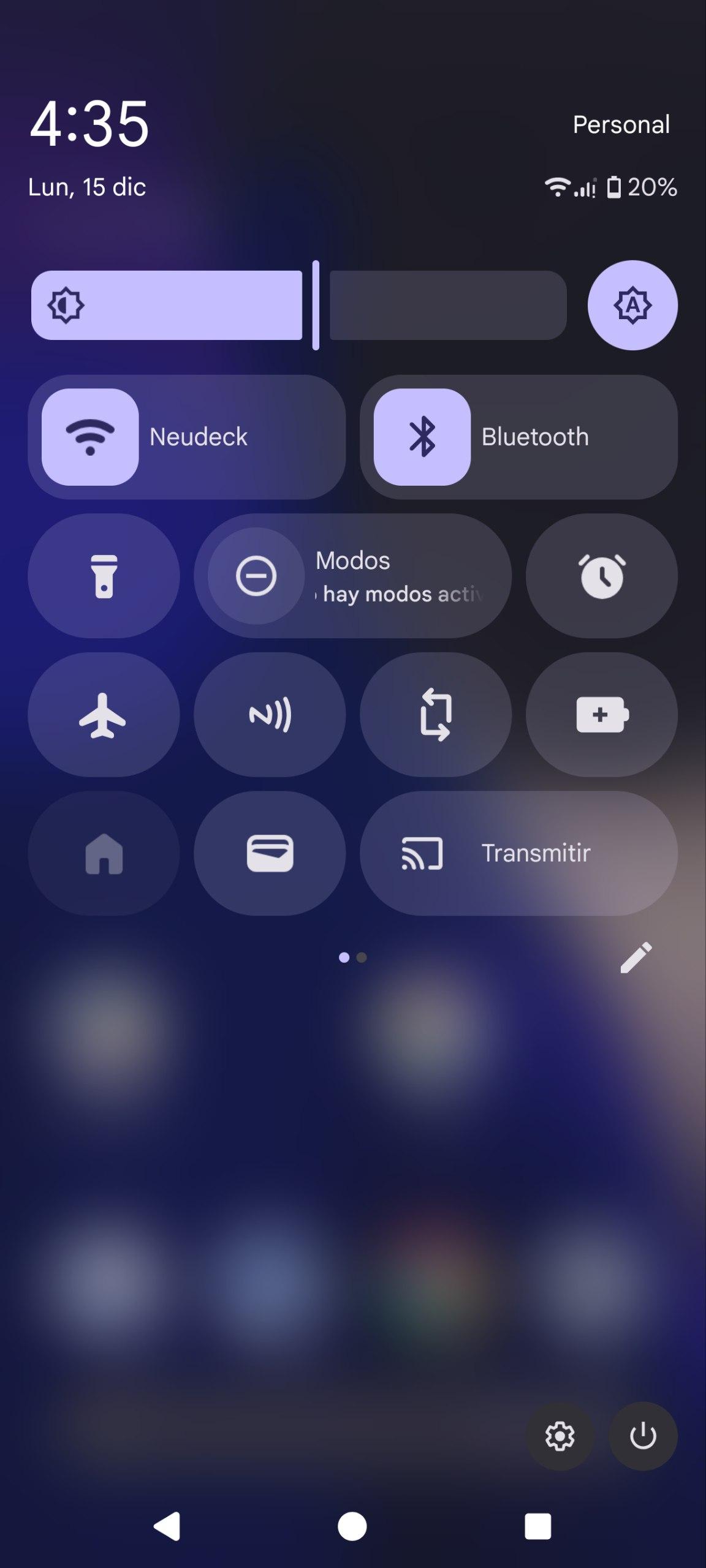Tap the brightness slider bar
This screenshot has height=1568, width=706.
pos(299,305)
